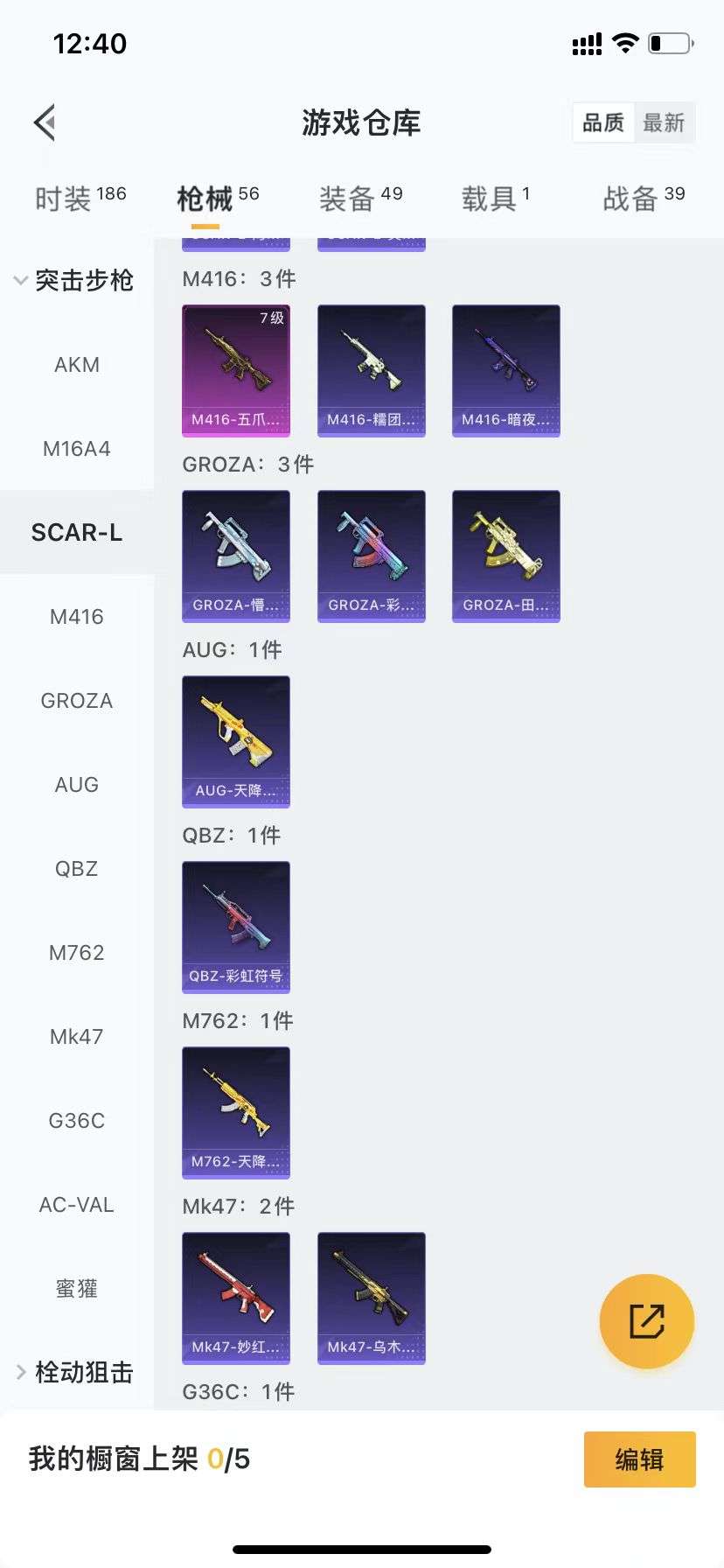Select M16A4 in the side list
The height and width of the screenshot is (1568, 724).
[x=77, y=448]
